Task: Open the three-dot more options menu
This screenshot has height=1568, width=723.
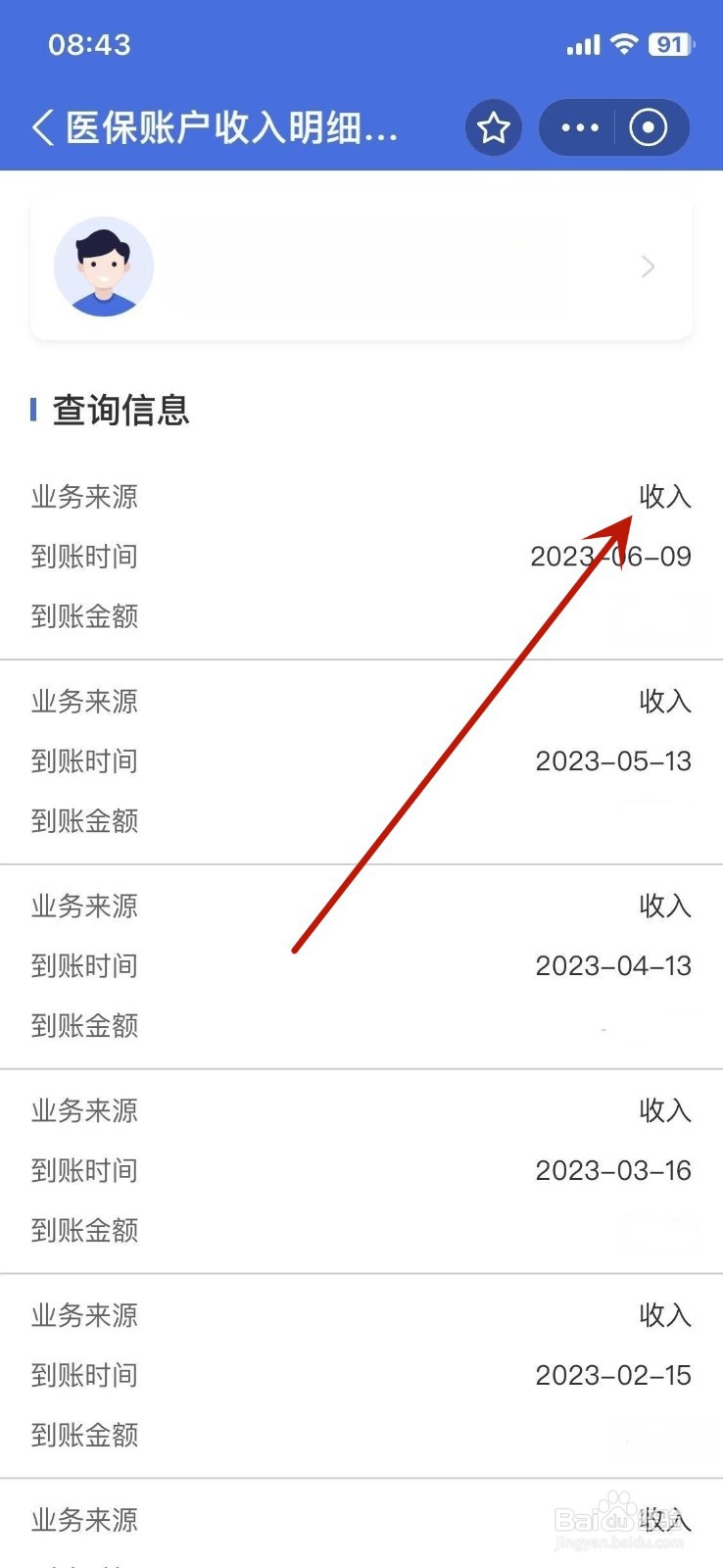Action: pyautogui.click(x=579, y=127)
